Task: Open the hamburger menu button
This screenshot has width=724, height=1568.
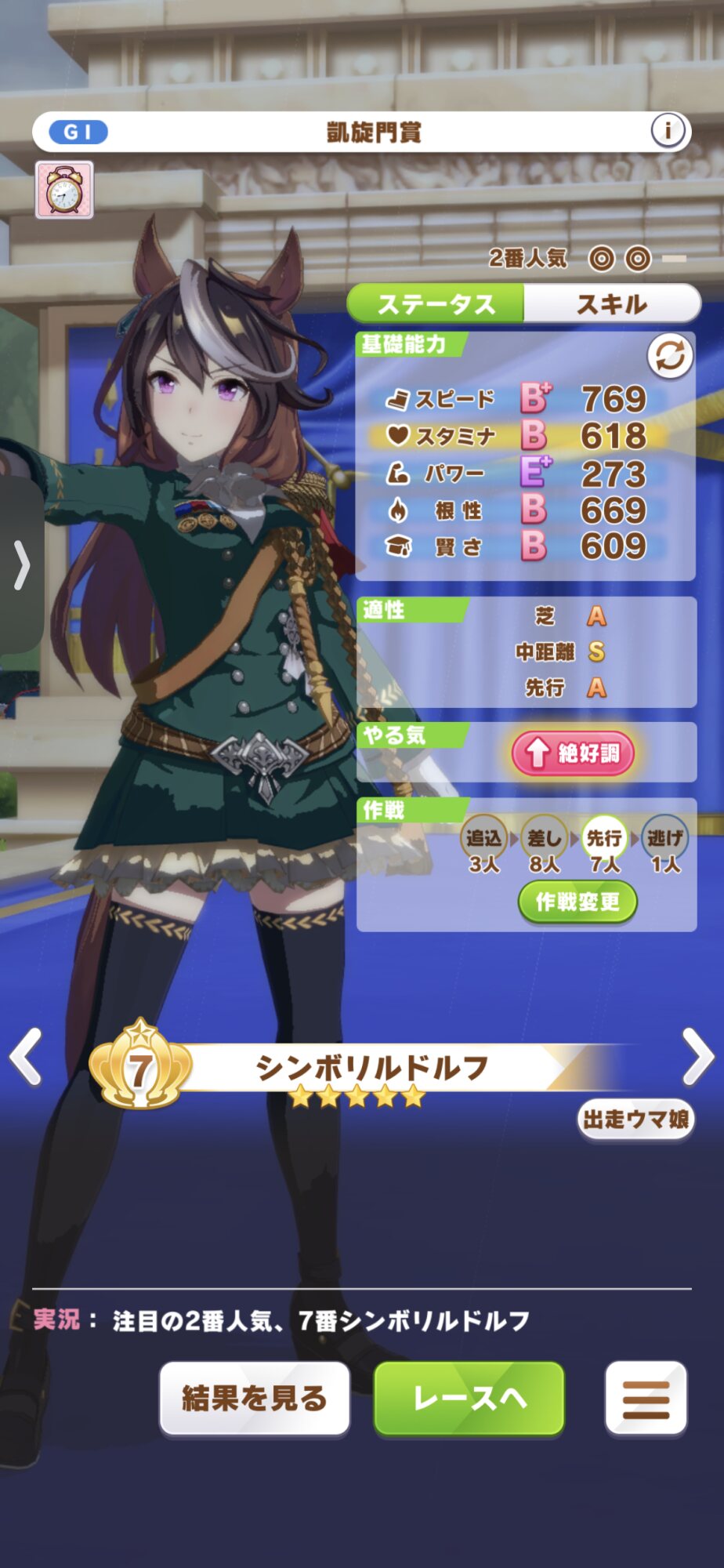Action: [x=646, y=1398]
